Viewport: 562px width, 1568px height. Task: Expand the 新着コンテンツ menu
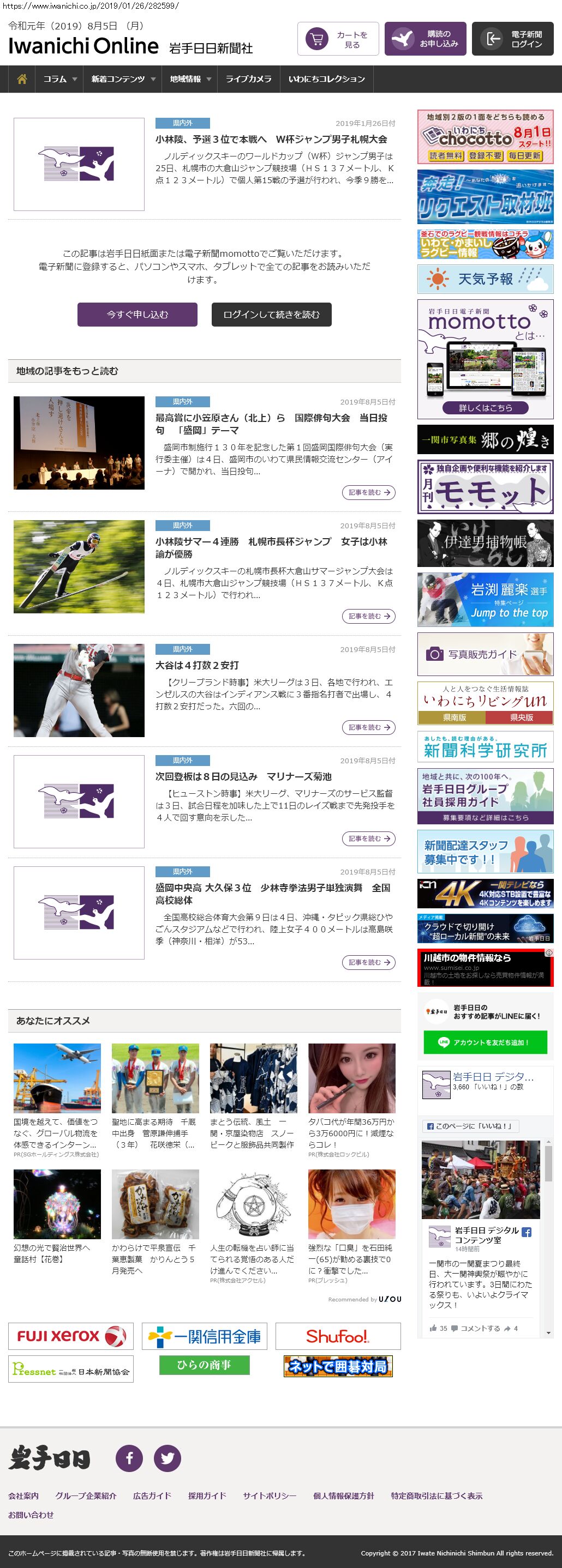point(123,79)
